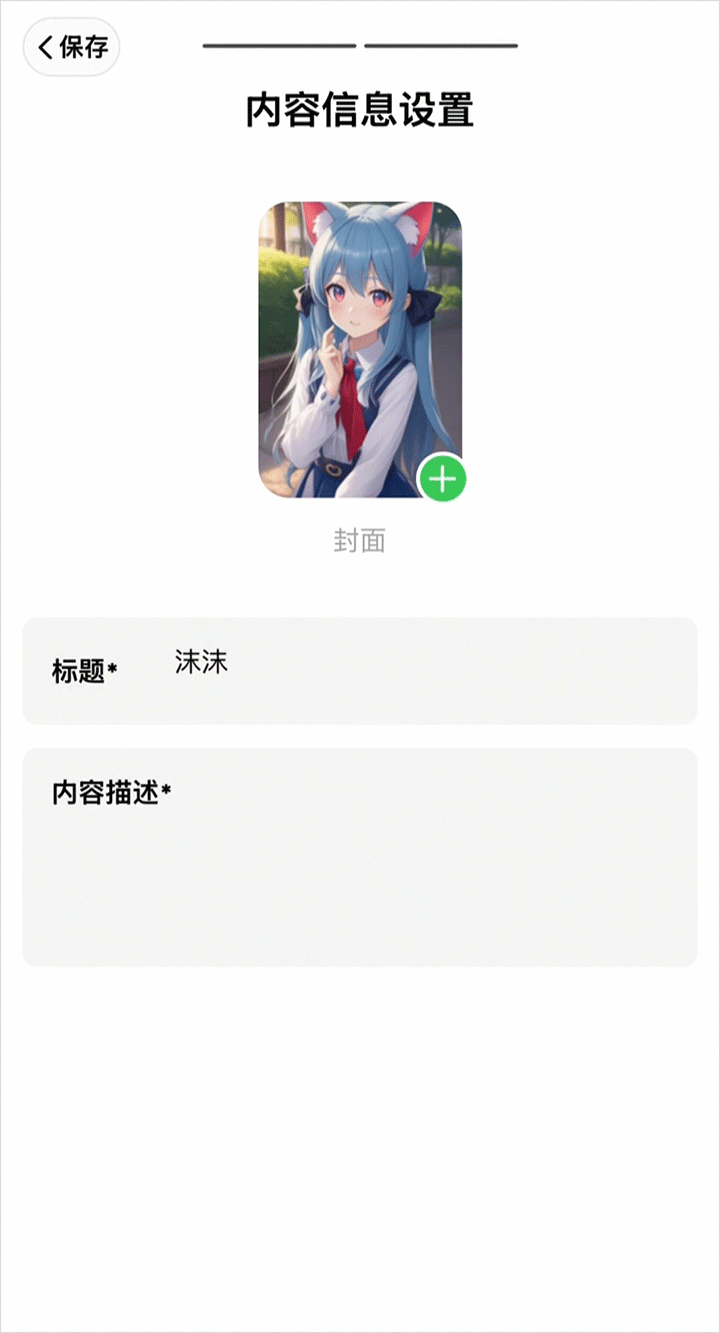Edit the 标题 field containing 沫沫

360,670
